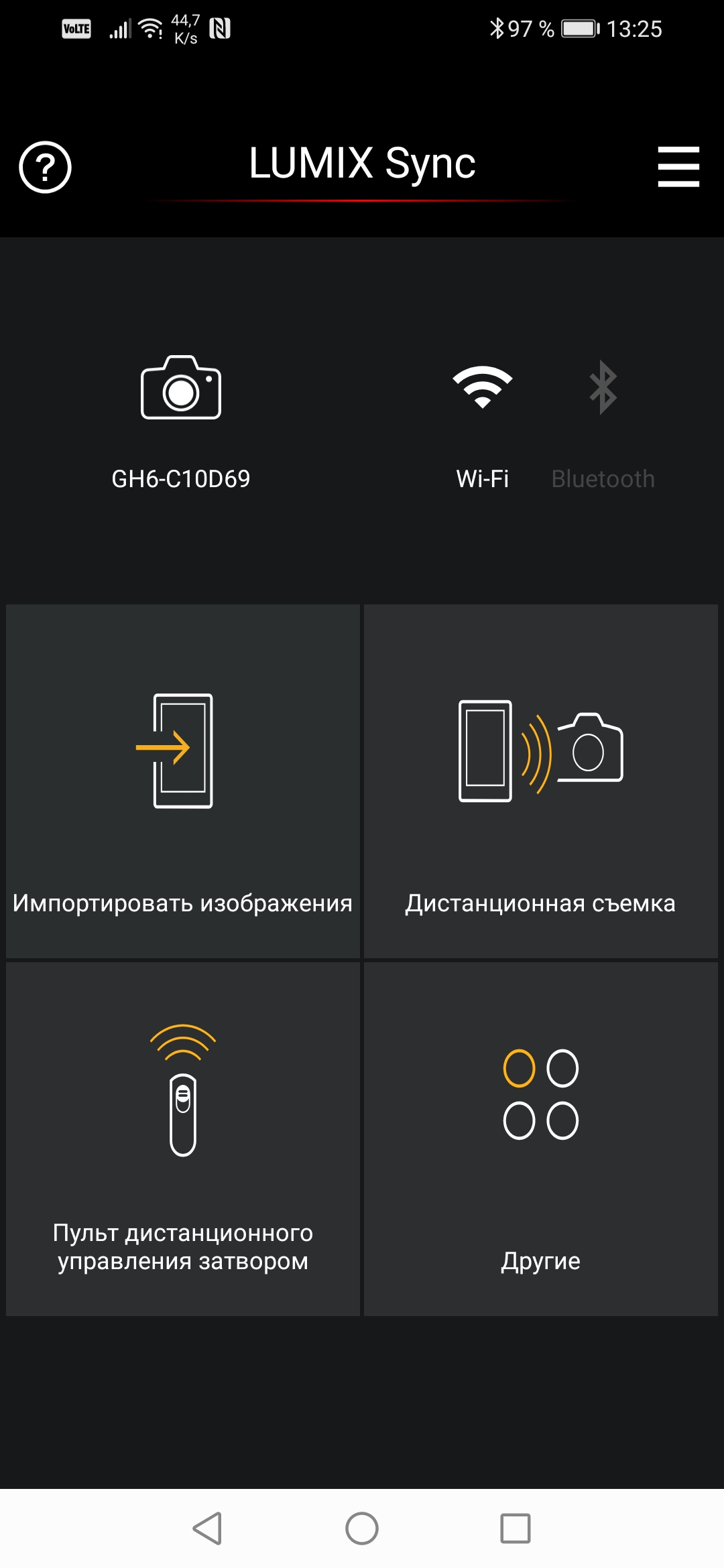This screenshot has width=724, height=1568.
Task: Open the help question mark icon
Action: point(45,168)
